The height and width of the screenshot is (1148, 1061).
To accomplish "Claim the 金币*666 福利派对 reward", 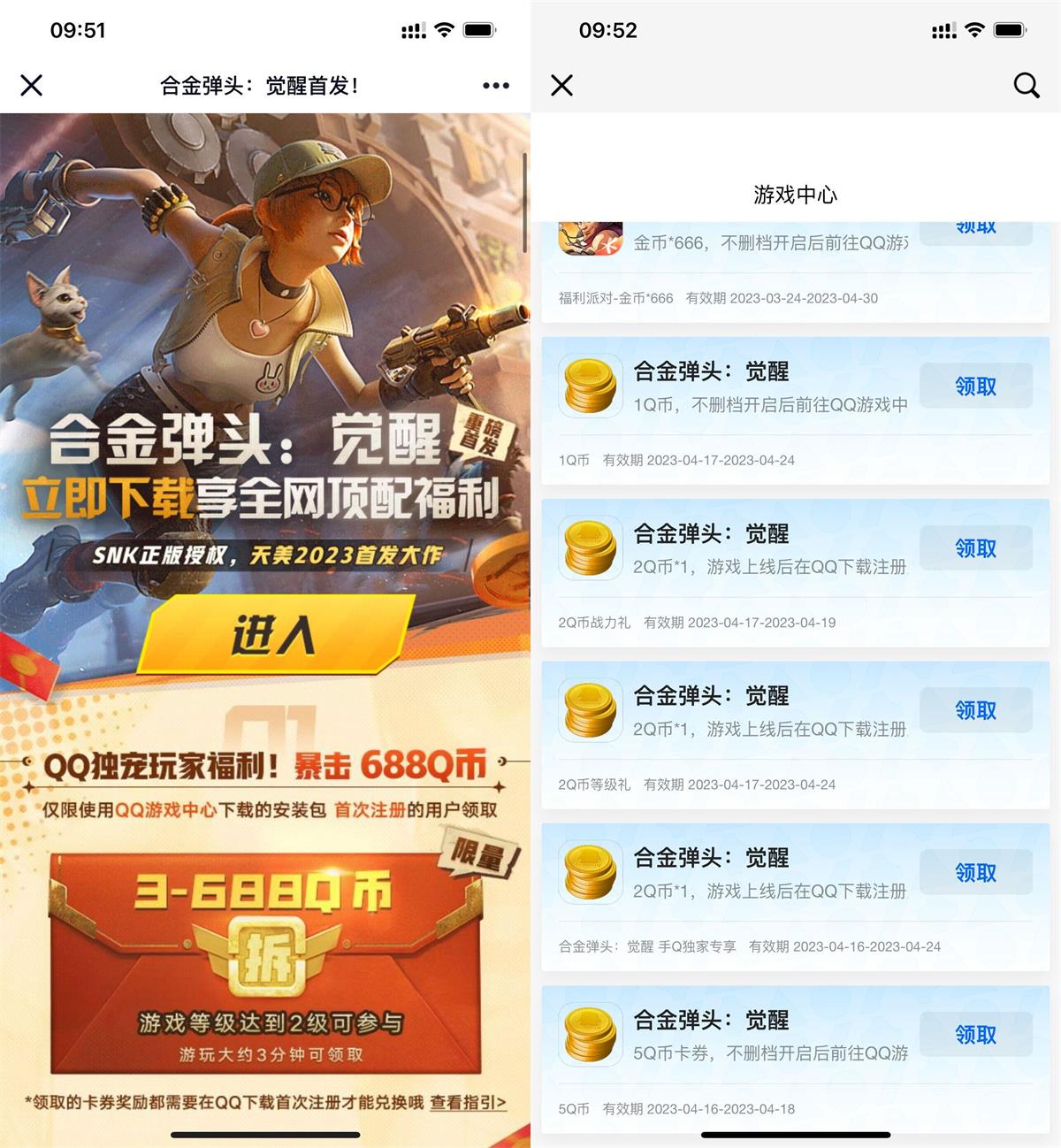I will [975, 232].
